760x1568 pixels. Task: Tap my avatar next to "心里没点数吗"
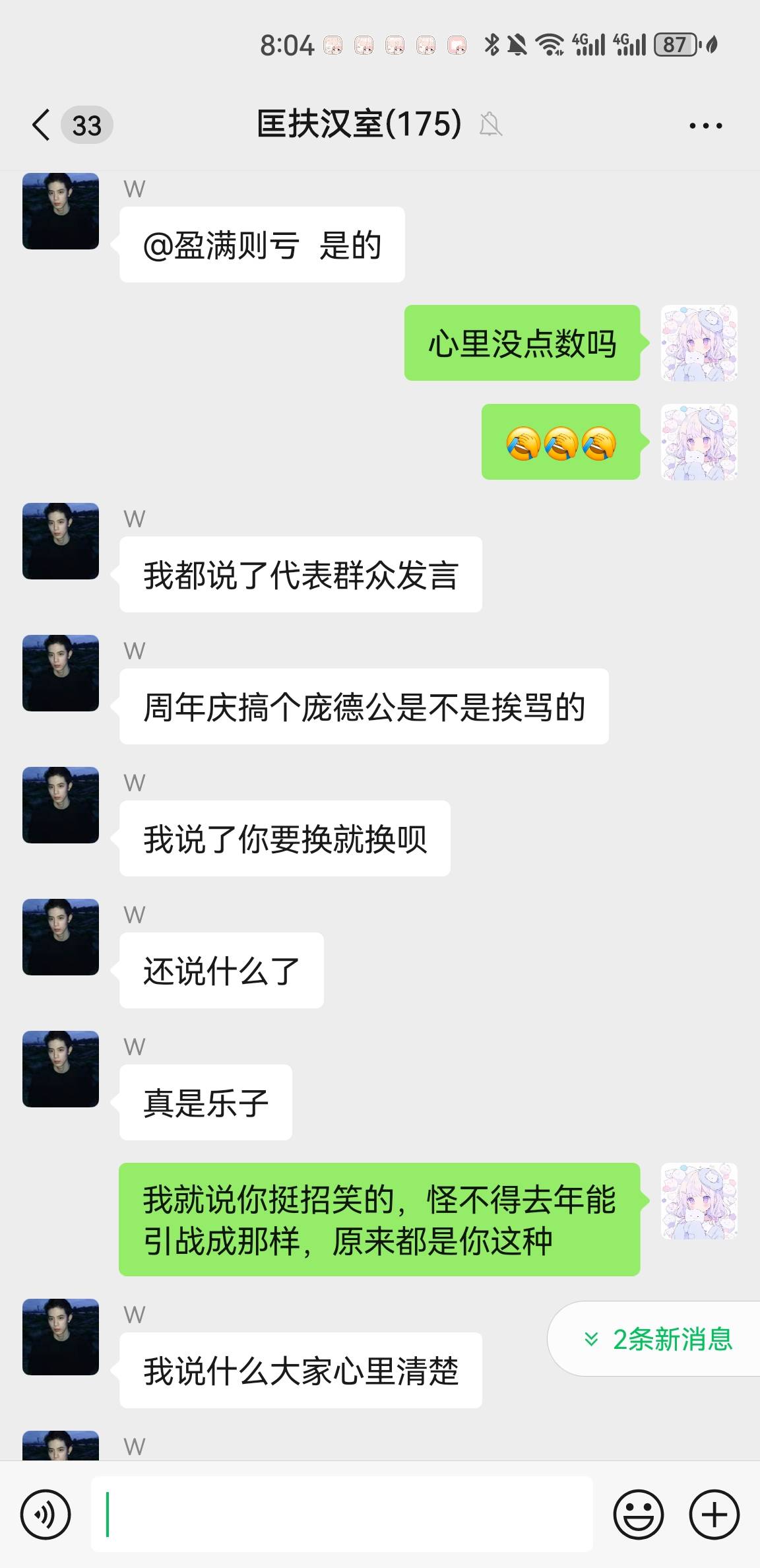click(699, 343)
